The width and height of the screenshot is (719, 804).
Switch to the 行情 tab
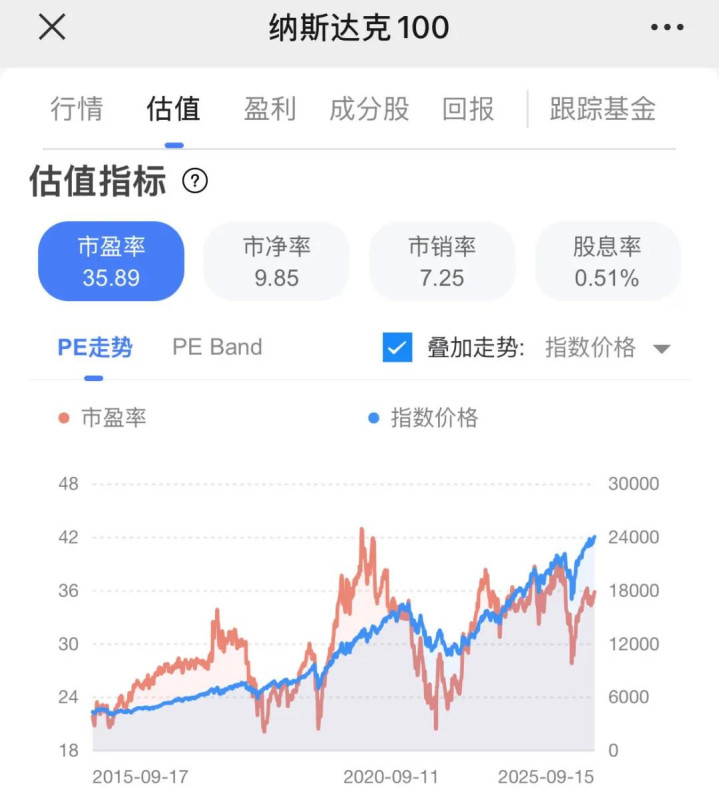(x=76, y=109)
